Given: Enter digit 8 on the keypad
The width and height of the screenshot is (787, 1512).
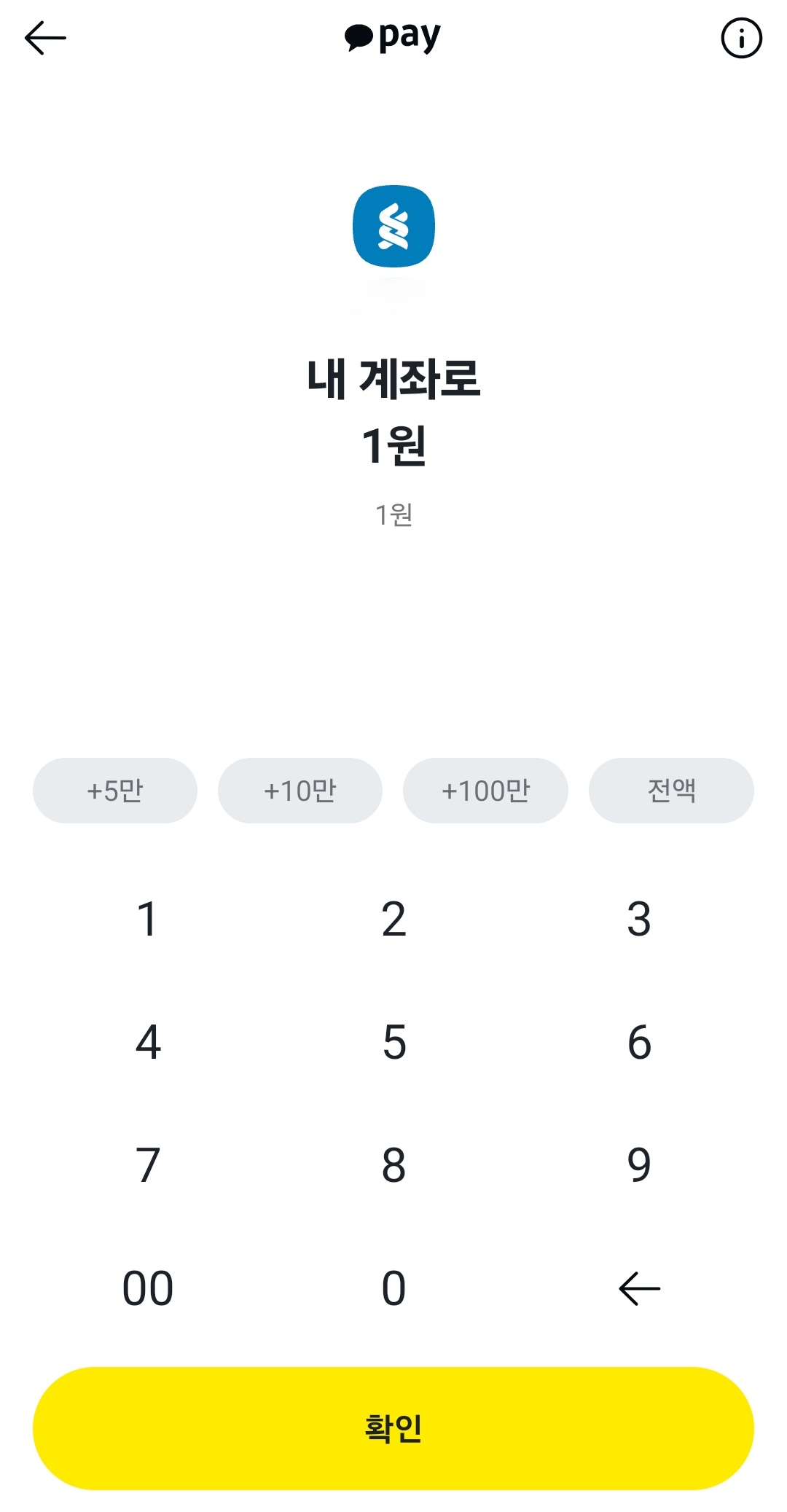Looking at the screenshot, I should tap(393, 1165).
